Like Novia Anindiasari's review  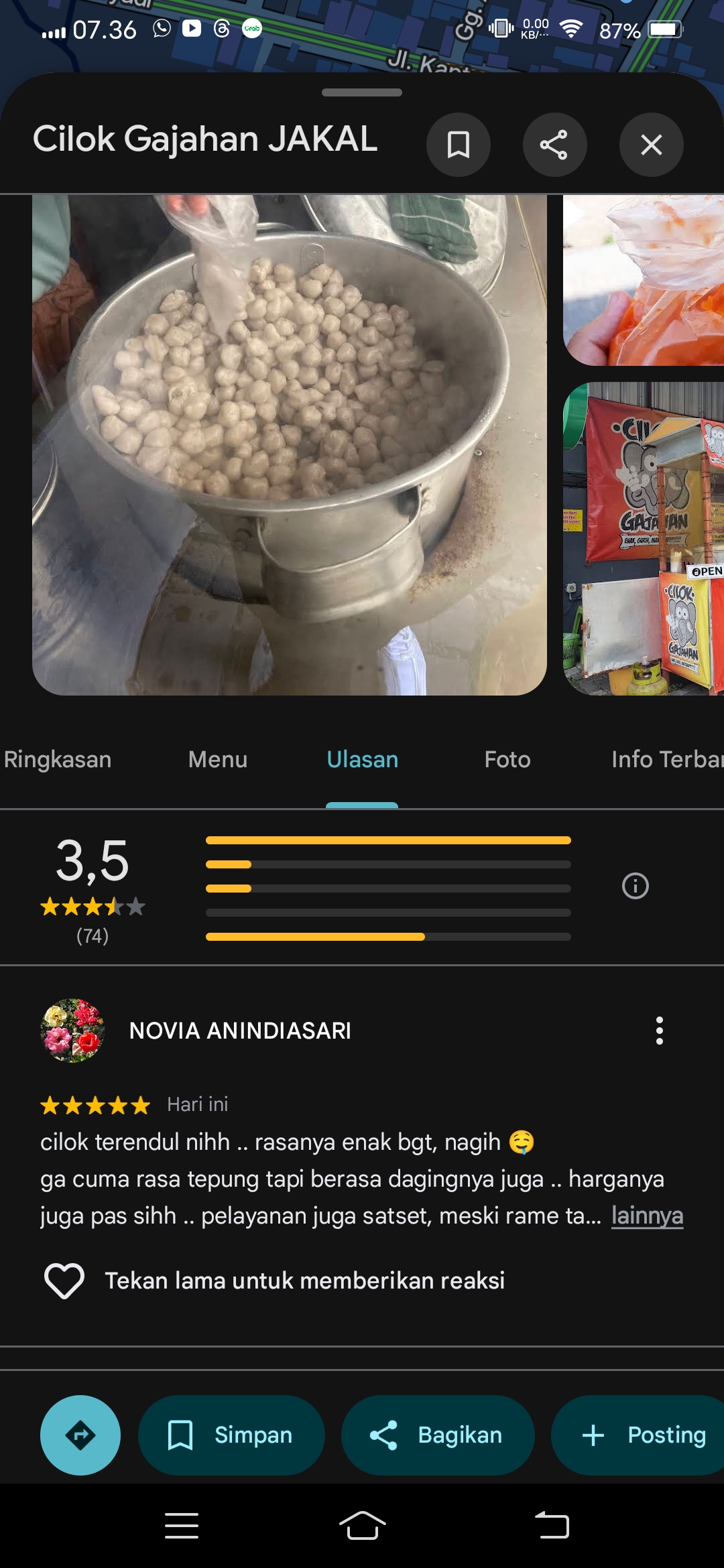[64, 1281]
